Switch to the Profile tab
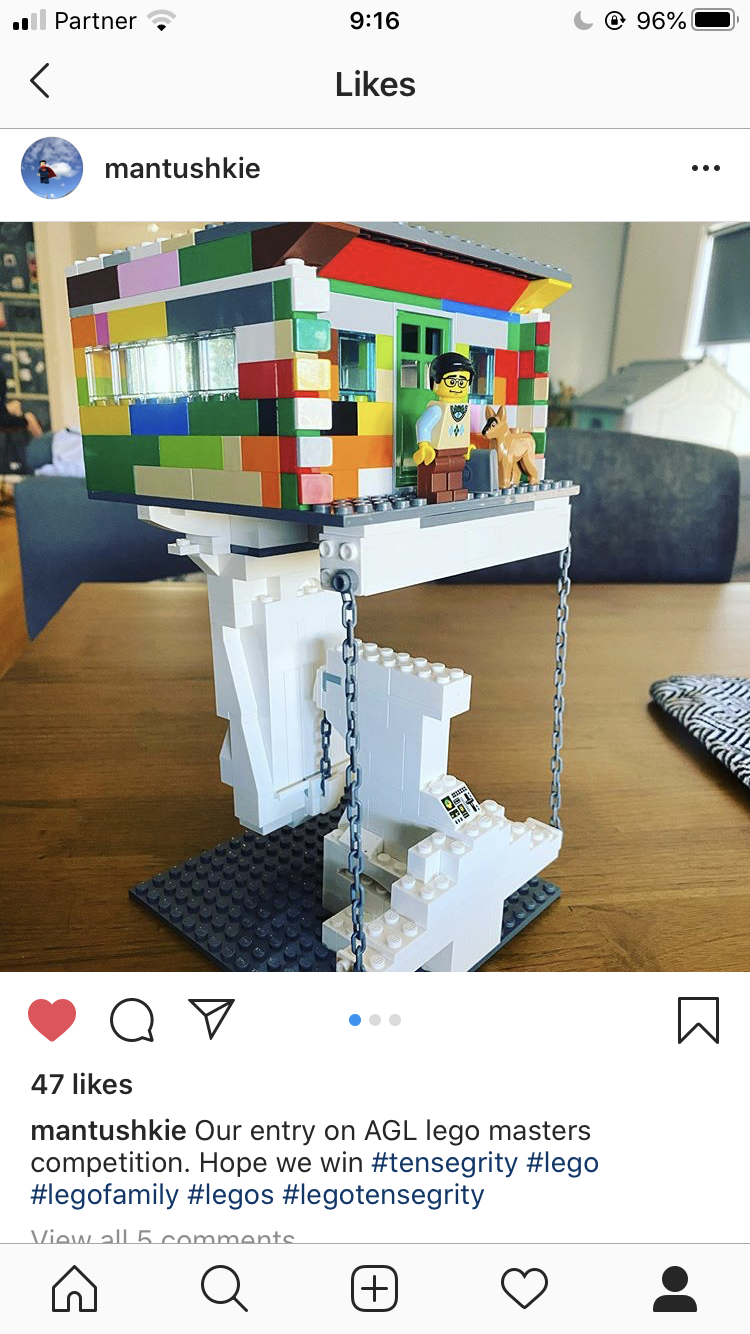The height and width of the screenshot is (1334, 750). (x=674, y=1288)
